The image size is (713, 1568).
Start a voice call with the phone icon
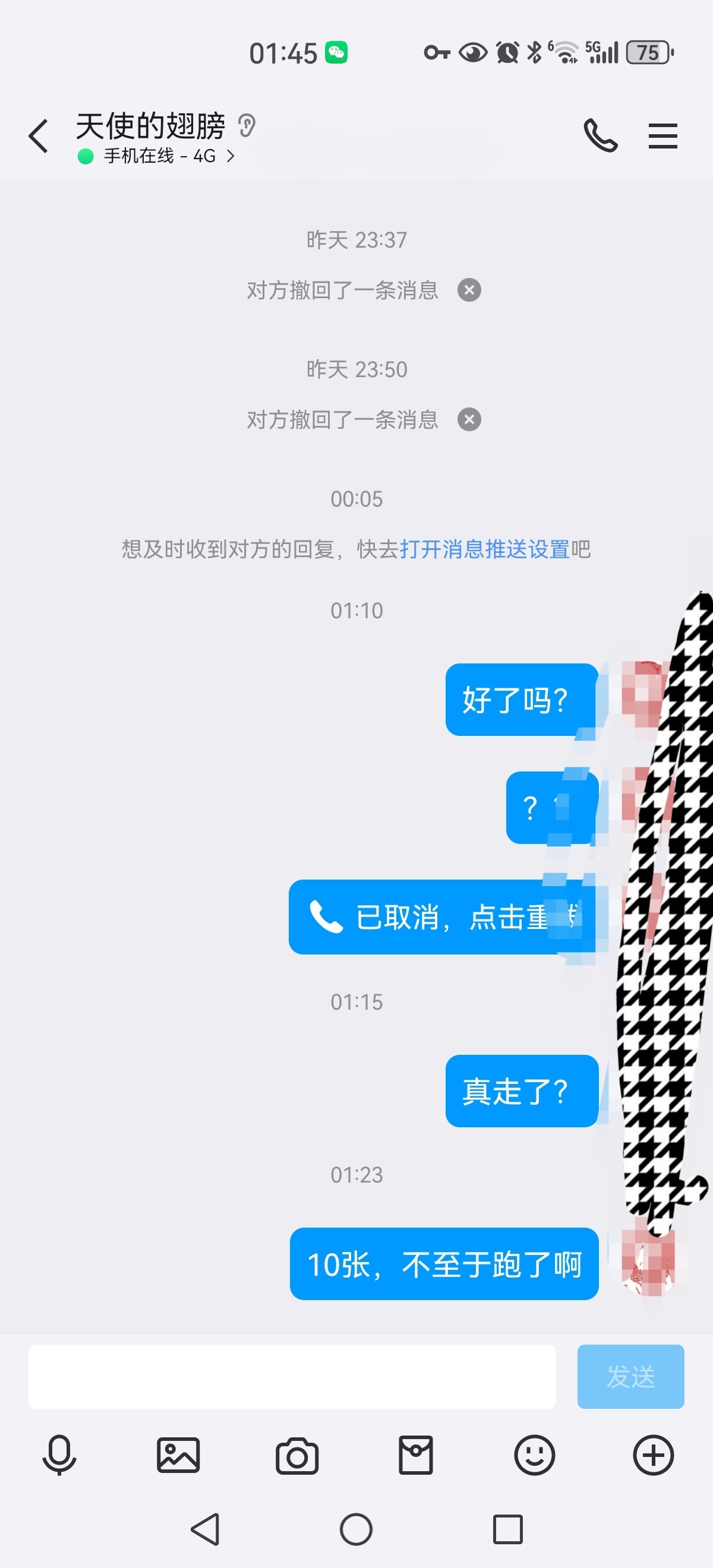pyautogui.click(x=601, y=136)
